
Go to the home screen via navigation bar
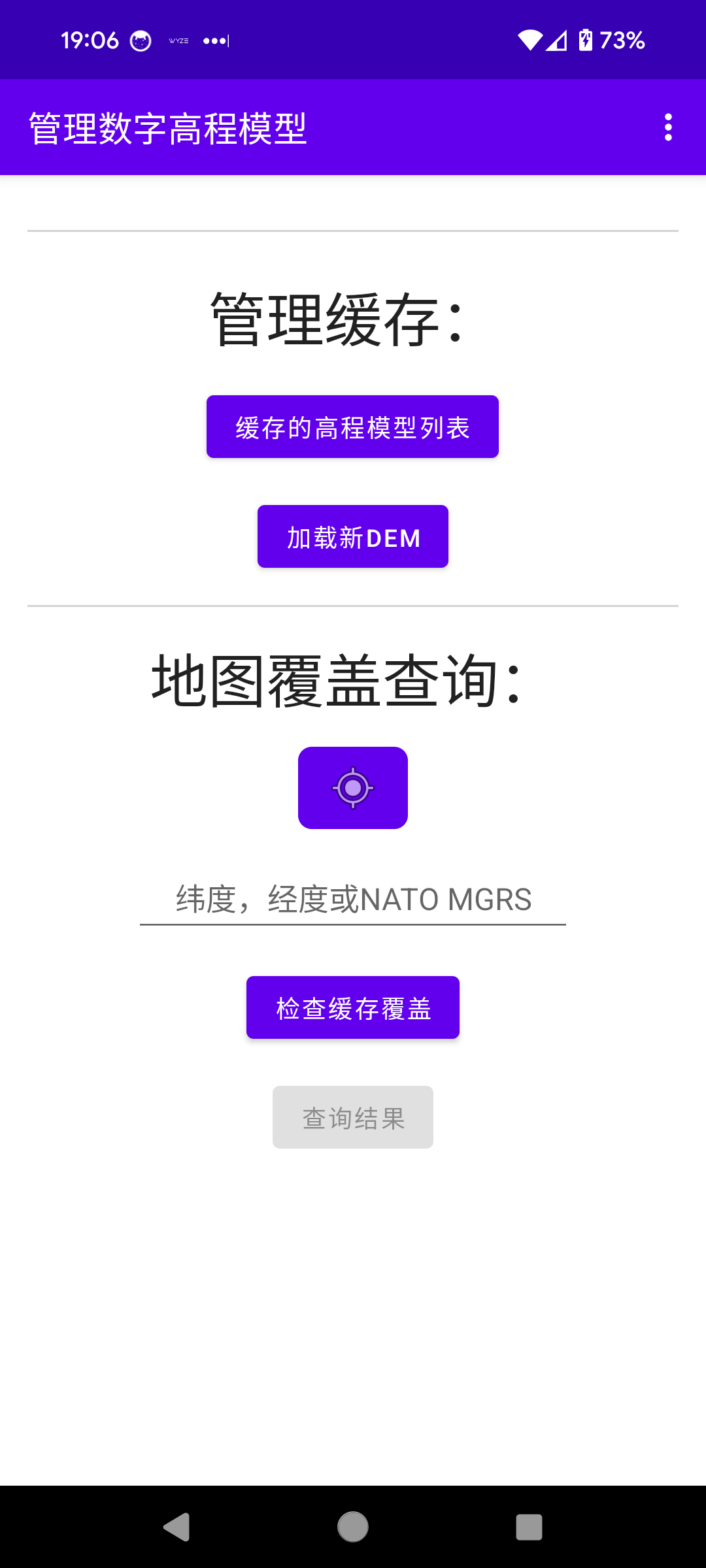tap(353, 1527)
